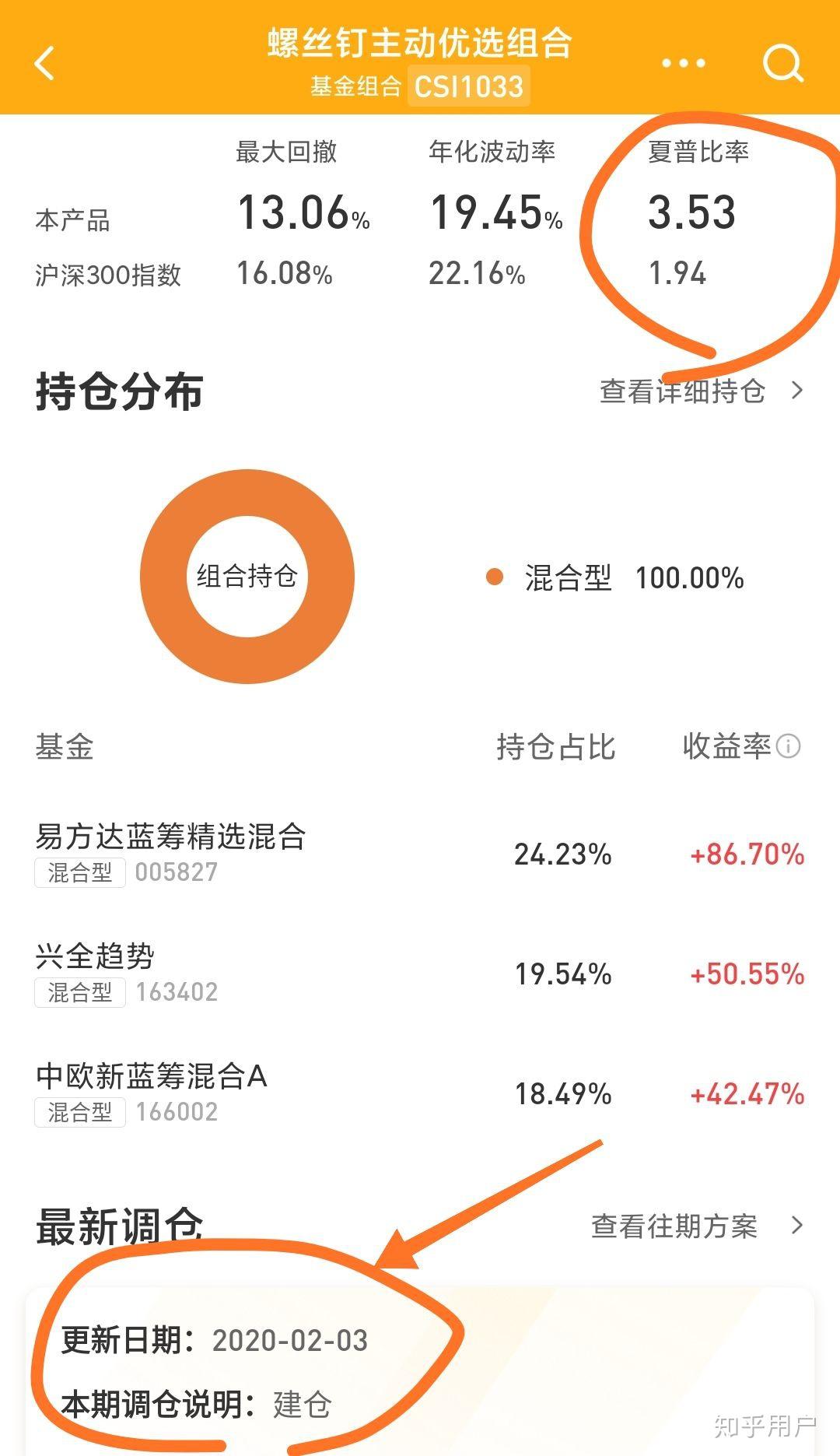Open the three-dot overflow menu
This screenshot has height=1456, width=840.
coord(683,63)
